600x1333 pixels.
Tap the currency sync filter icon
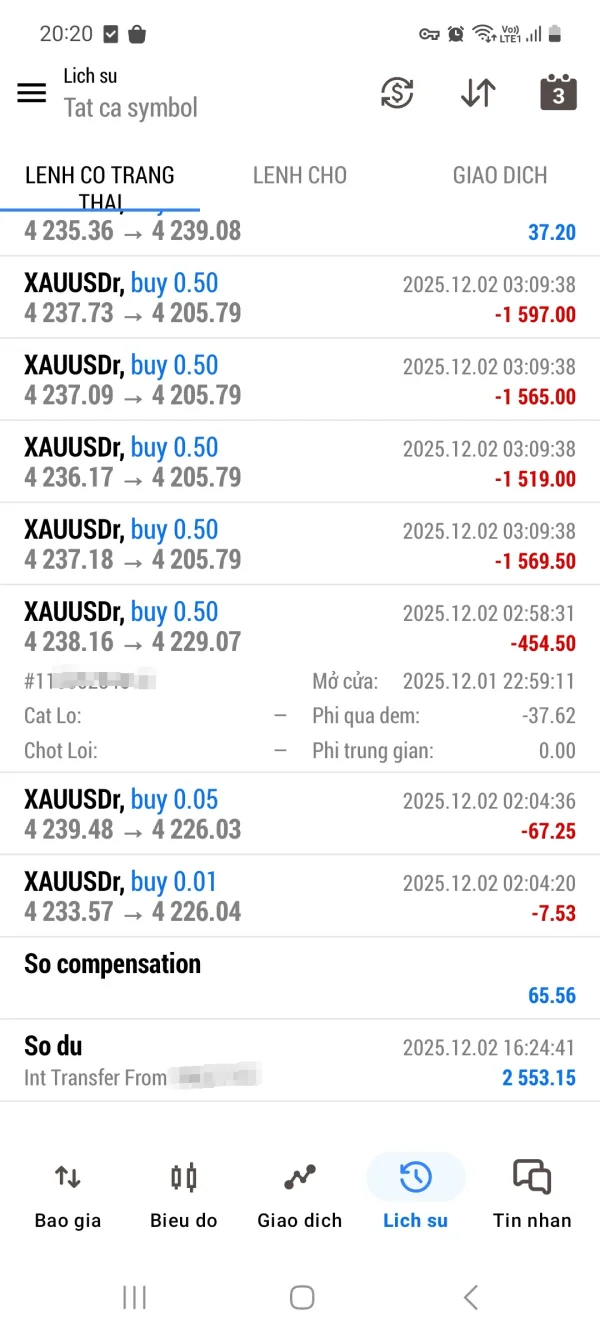[x=398, y=93]
